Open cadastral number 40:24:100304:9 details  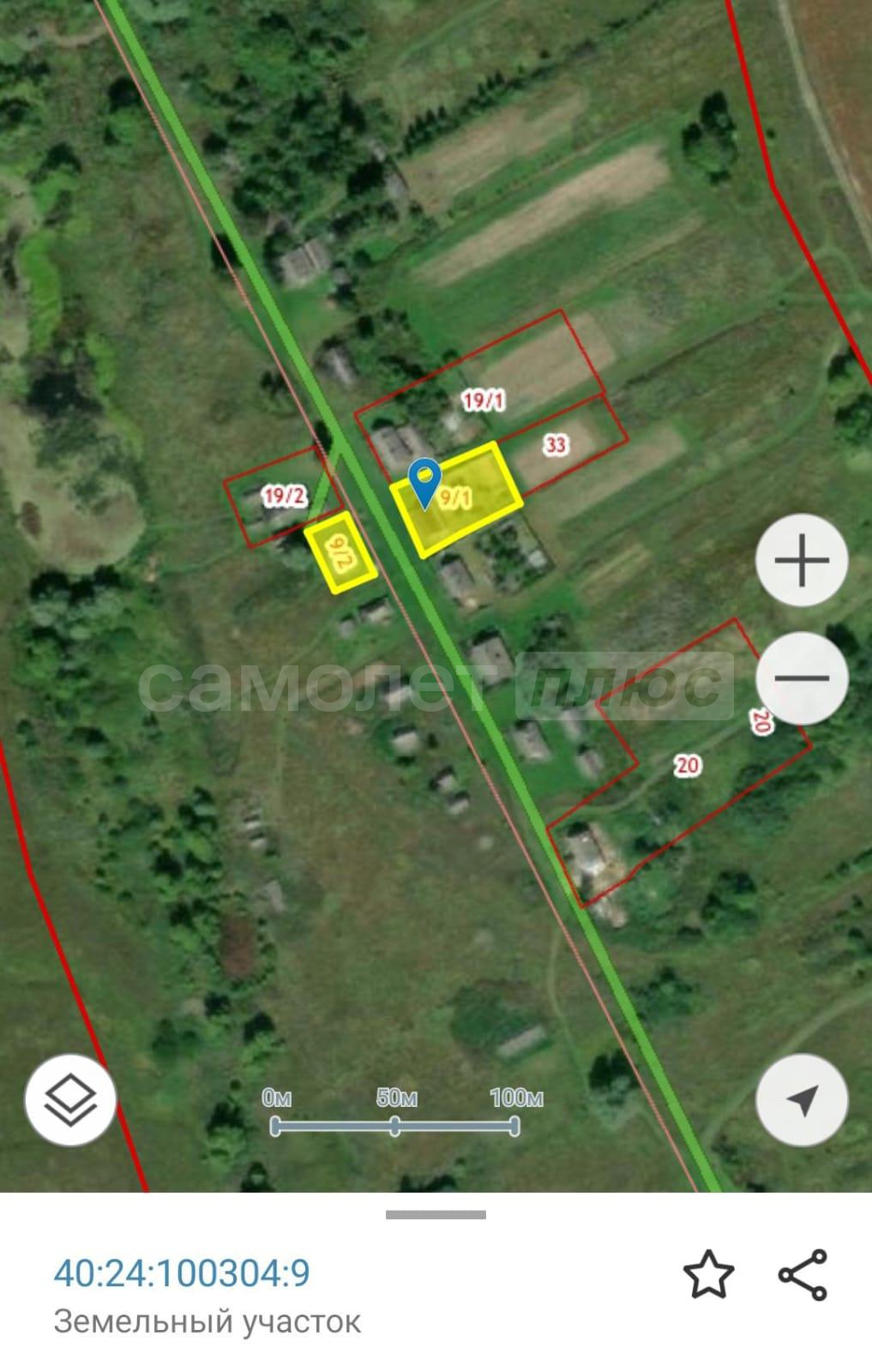pyautogui.click(x=182, y=1273)
